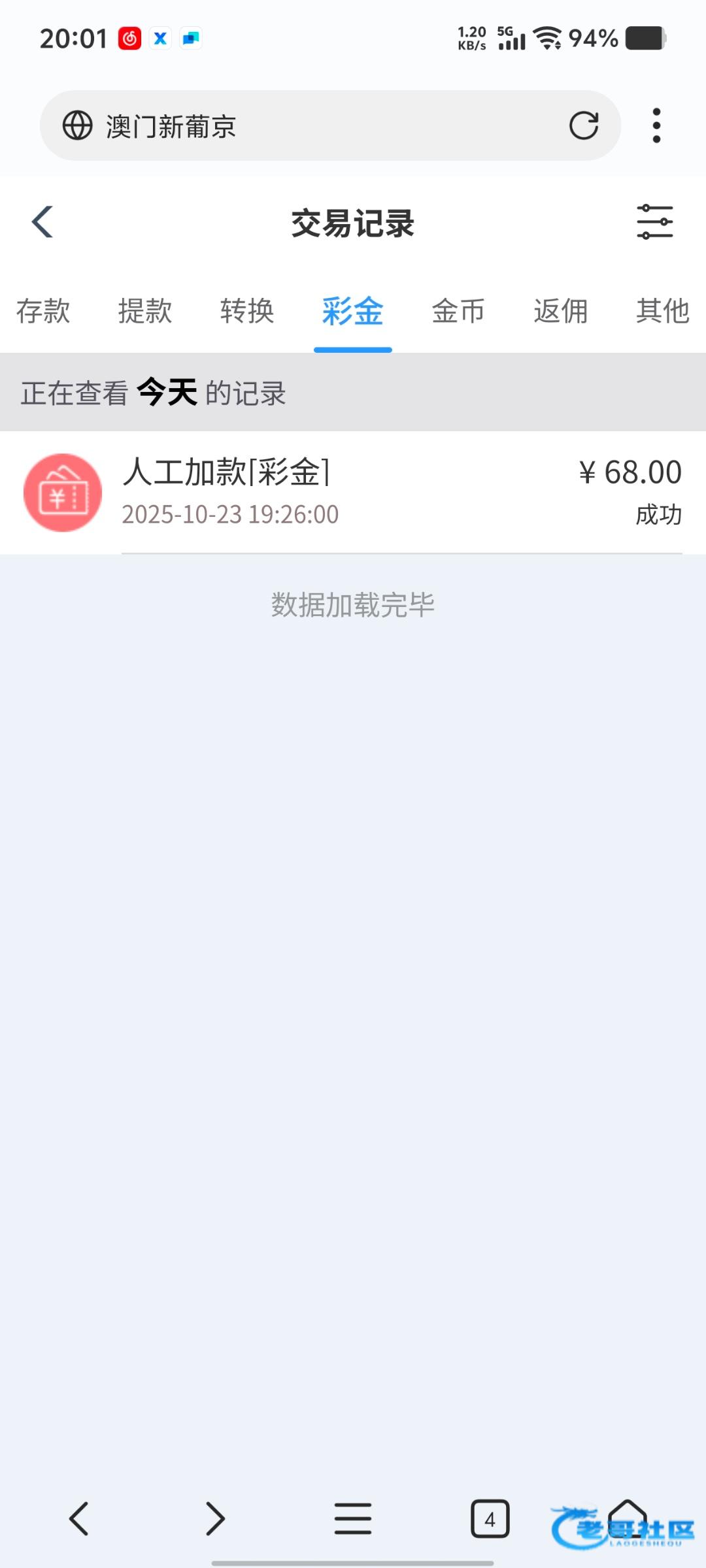Screen dimensions: 706x1568
Task: Select the 彩金 tab
Action: [352, 311]
